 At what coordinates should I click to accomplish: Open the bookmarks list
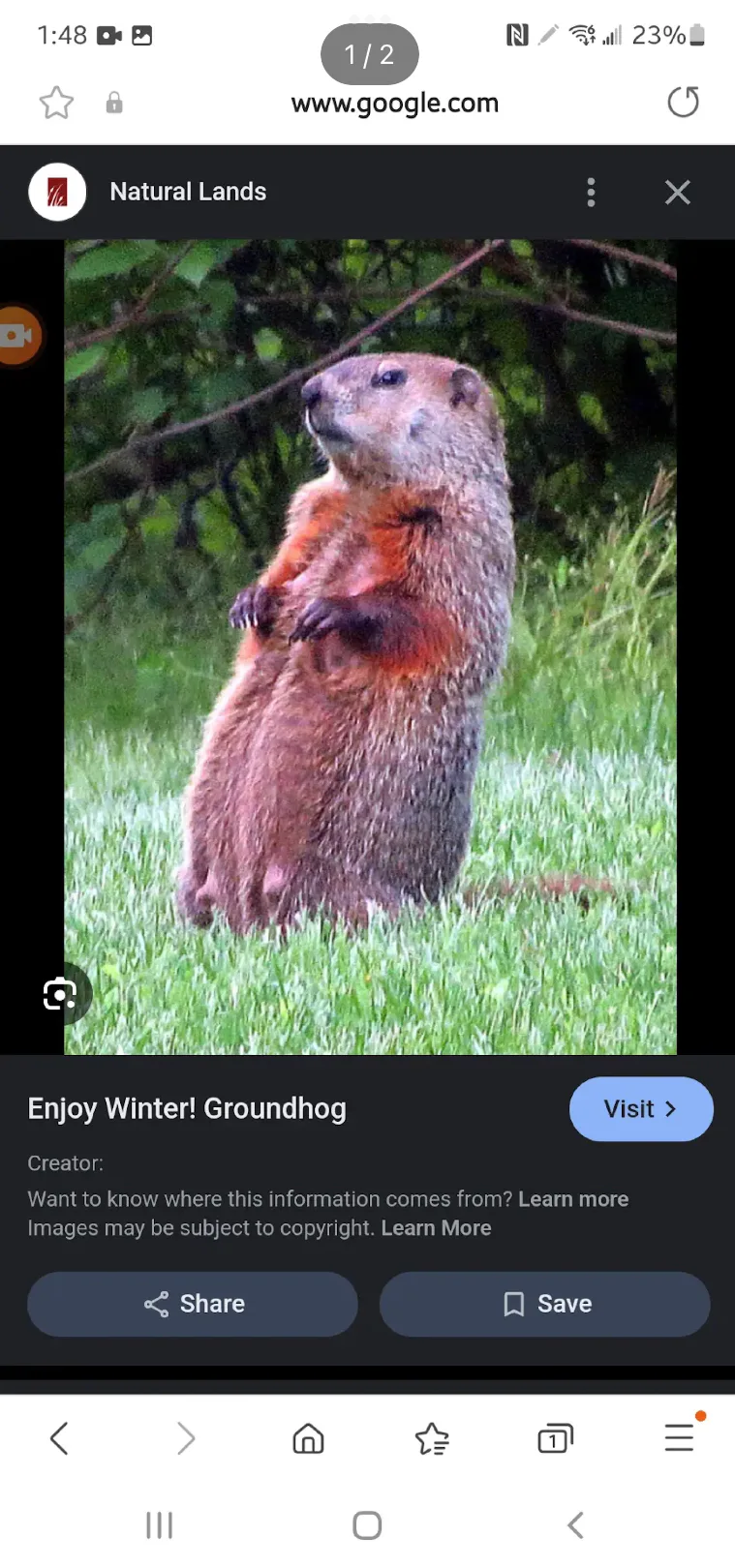432,1438
